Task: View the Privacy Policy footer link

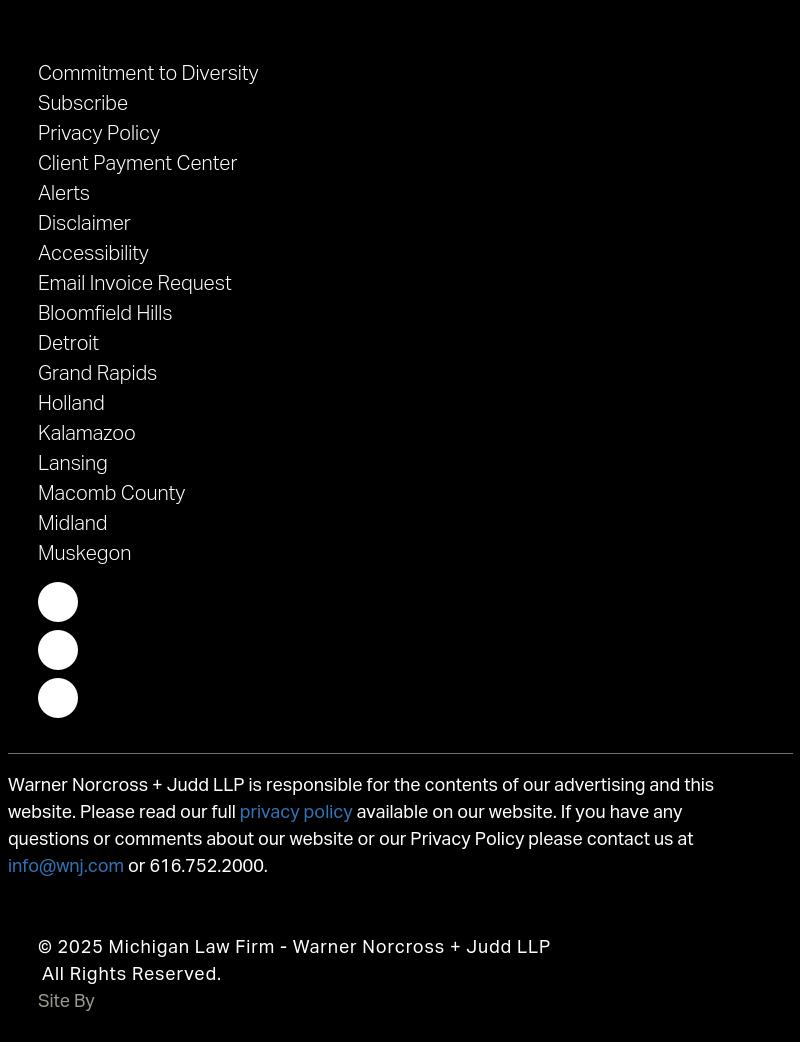Action: pos(99,134)
